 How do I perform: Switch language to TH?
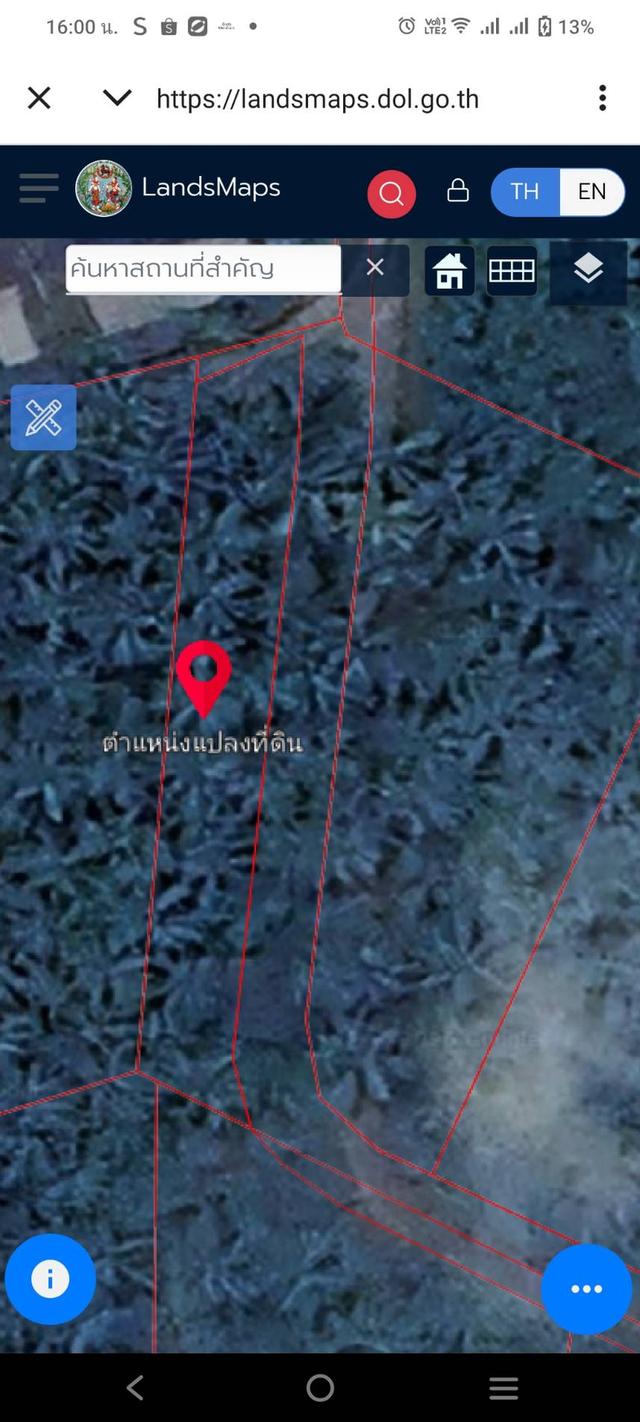pos(524,191)
